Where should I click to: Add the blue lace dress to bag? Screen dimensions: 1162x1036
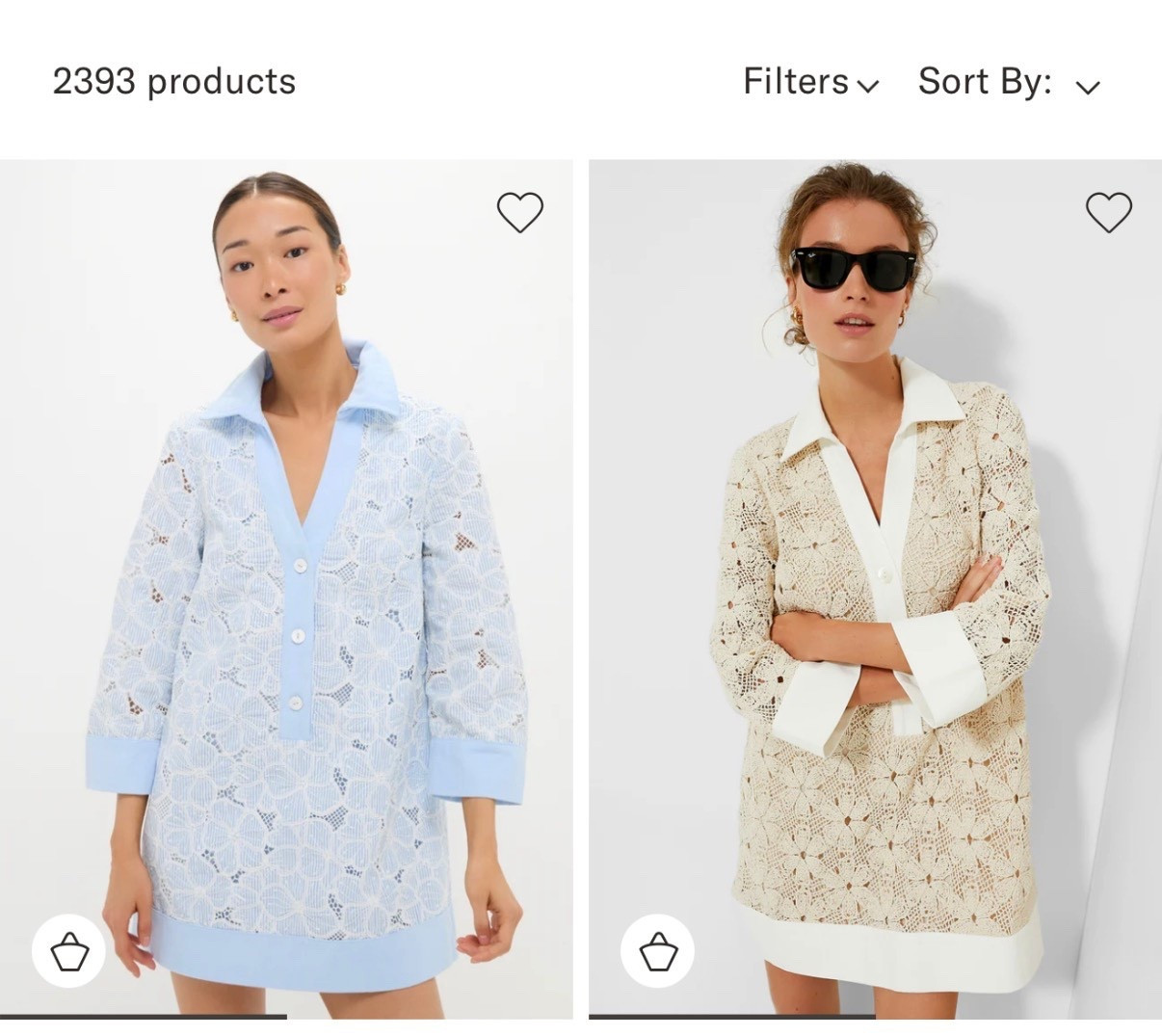point(69,951)
